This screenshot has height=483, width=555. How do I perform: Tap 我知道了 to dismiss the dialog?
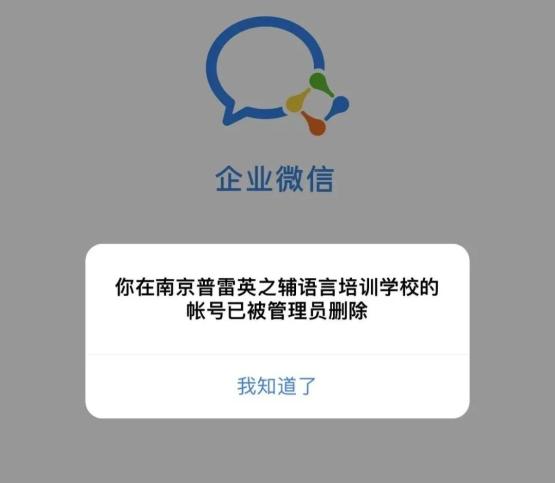(x=277, y=386)
